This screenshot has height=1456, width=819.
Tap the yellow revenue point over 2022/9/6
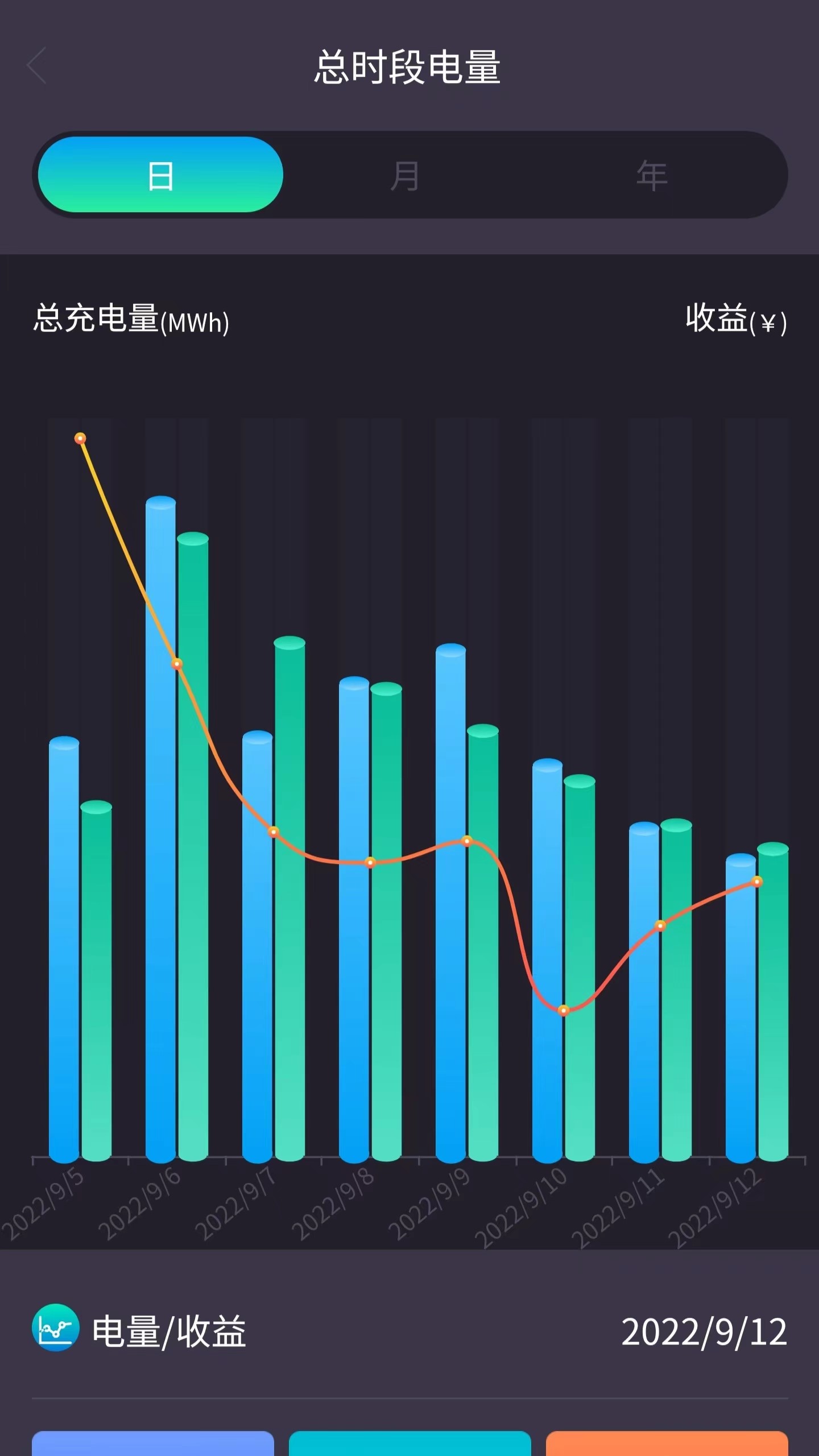176,664
